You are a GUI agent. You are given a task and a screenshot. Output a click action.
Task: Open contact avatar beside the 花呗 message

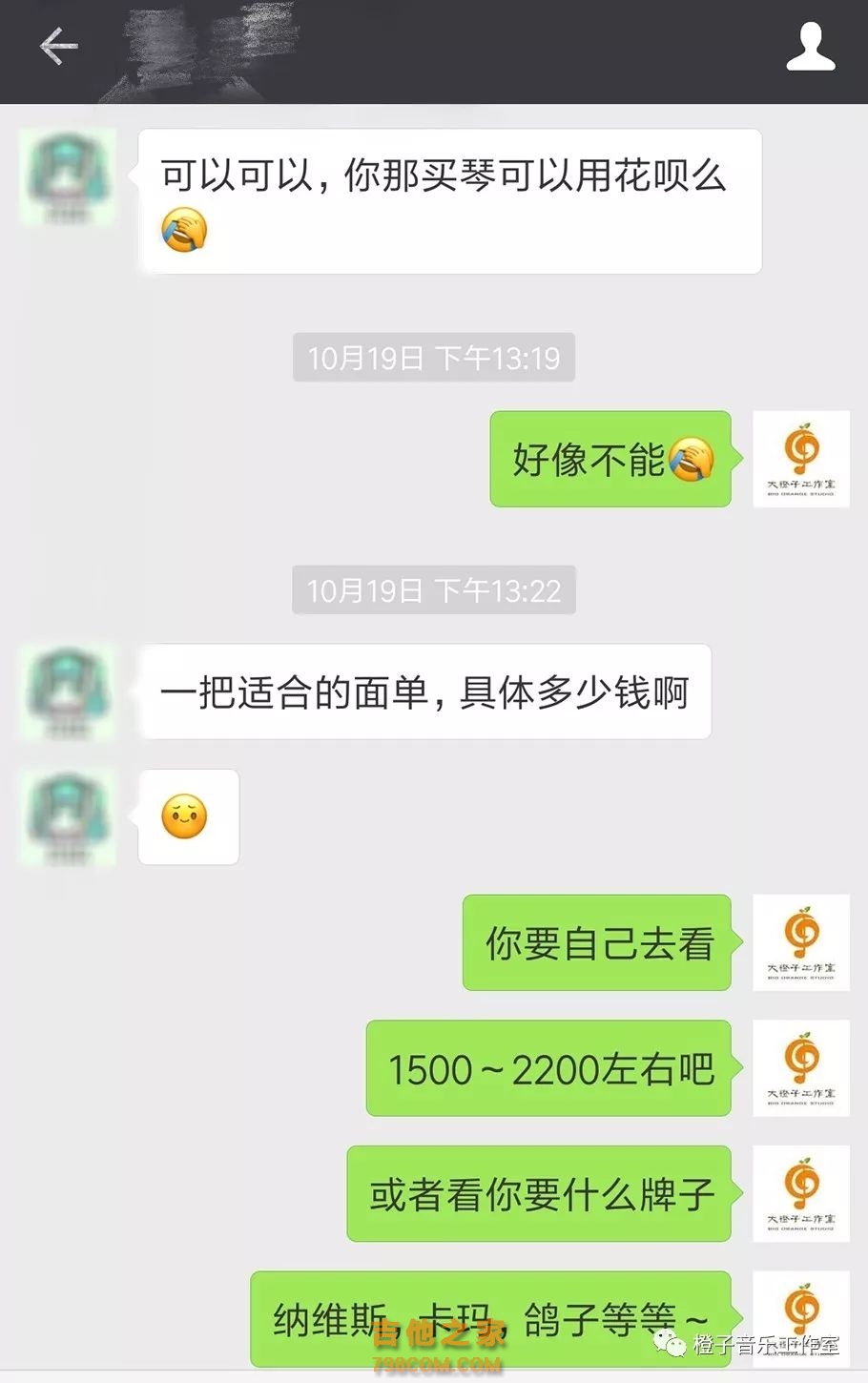coord(68,177)
